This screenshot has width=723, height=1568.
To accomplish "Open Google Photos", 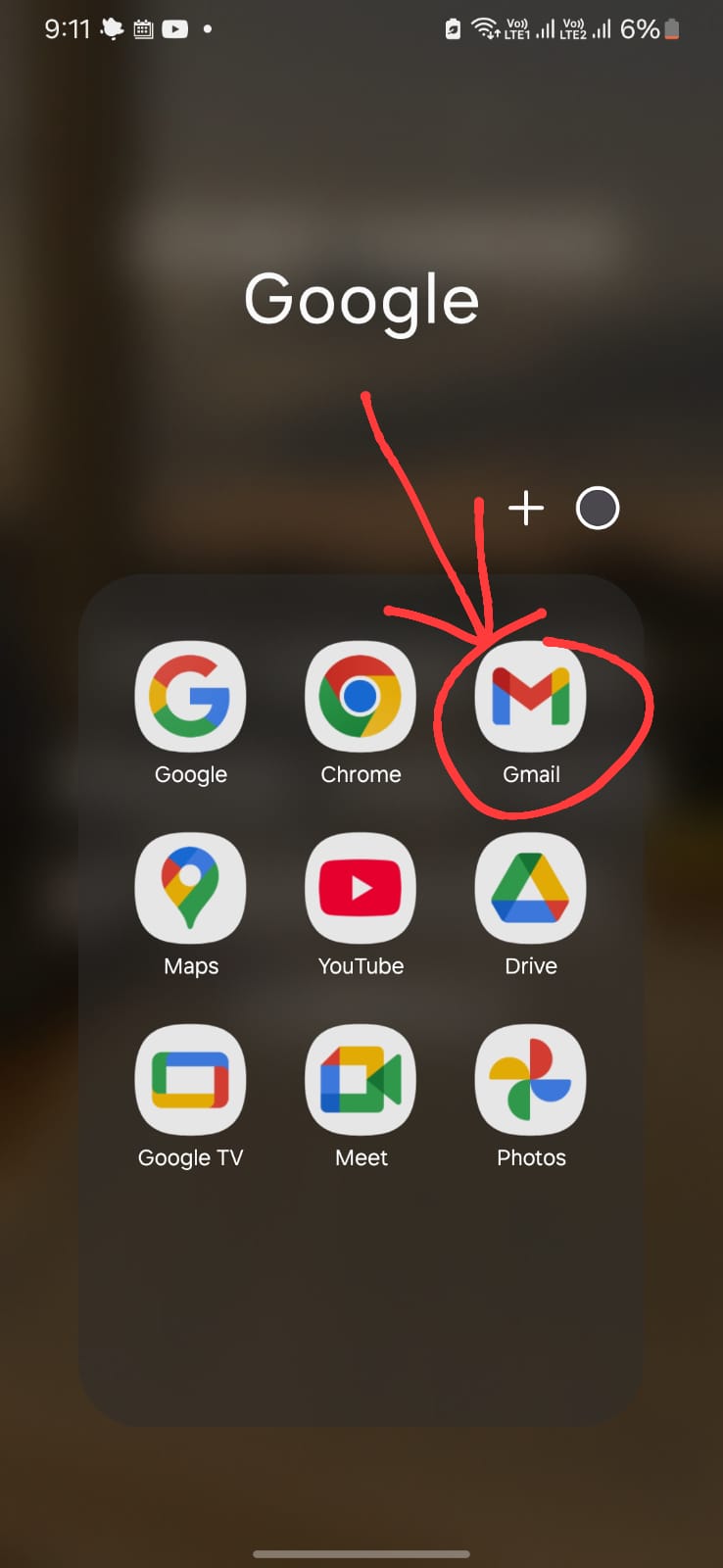I will click(530, 1080).
